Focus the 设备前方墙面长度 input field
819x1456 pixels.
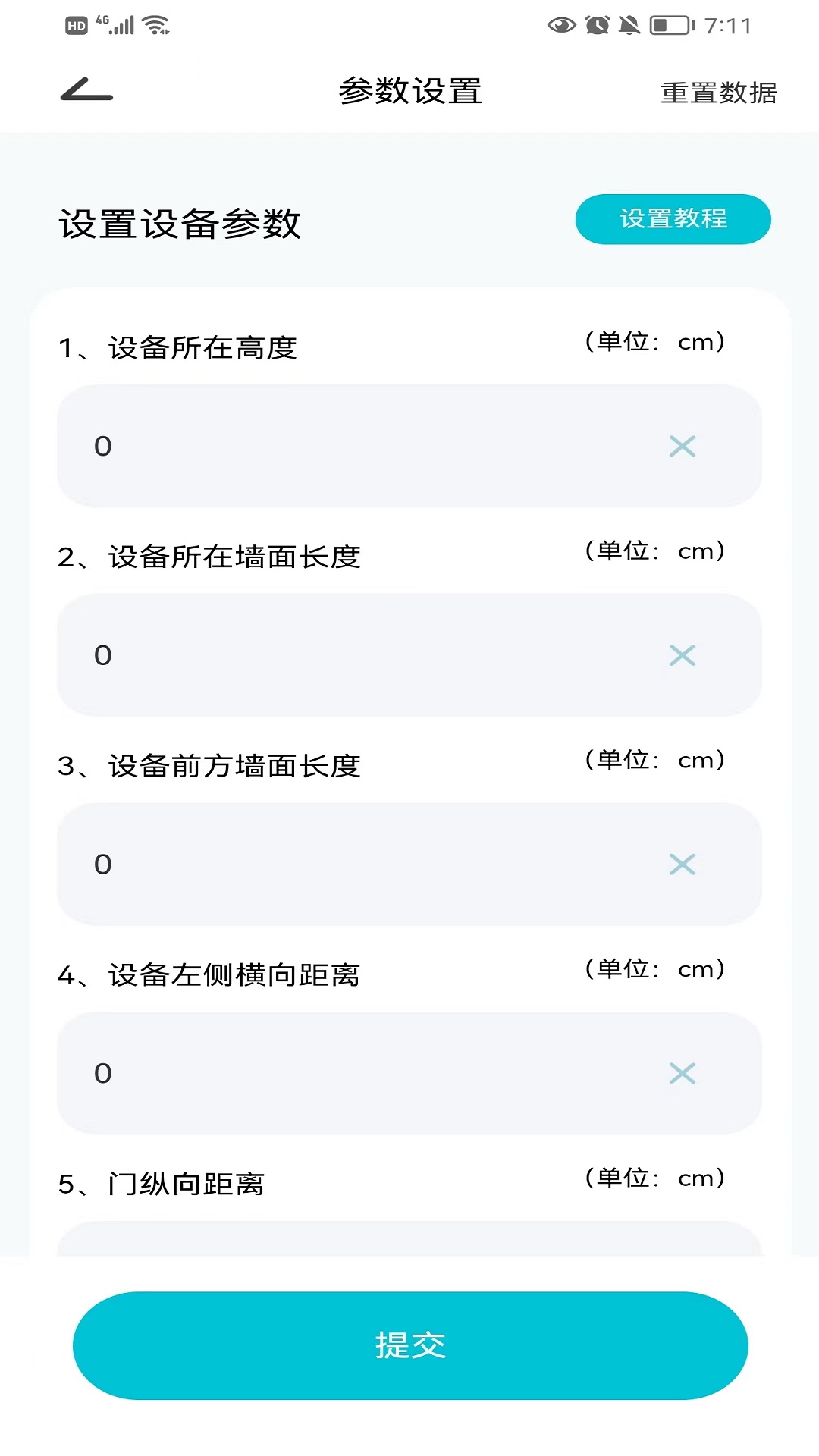tap(364, 864)
